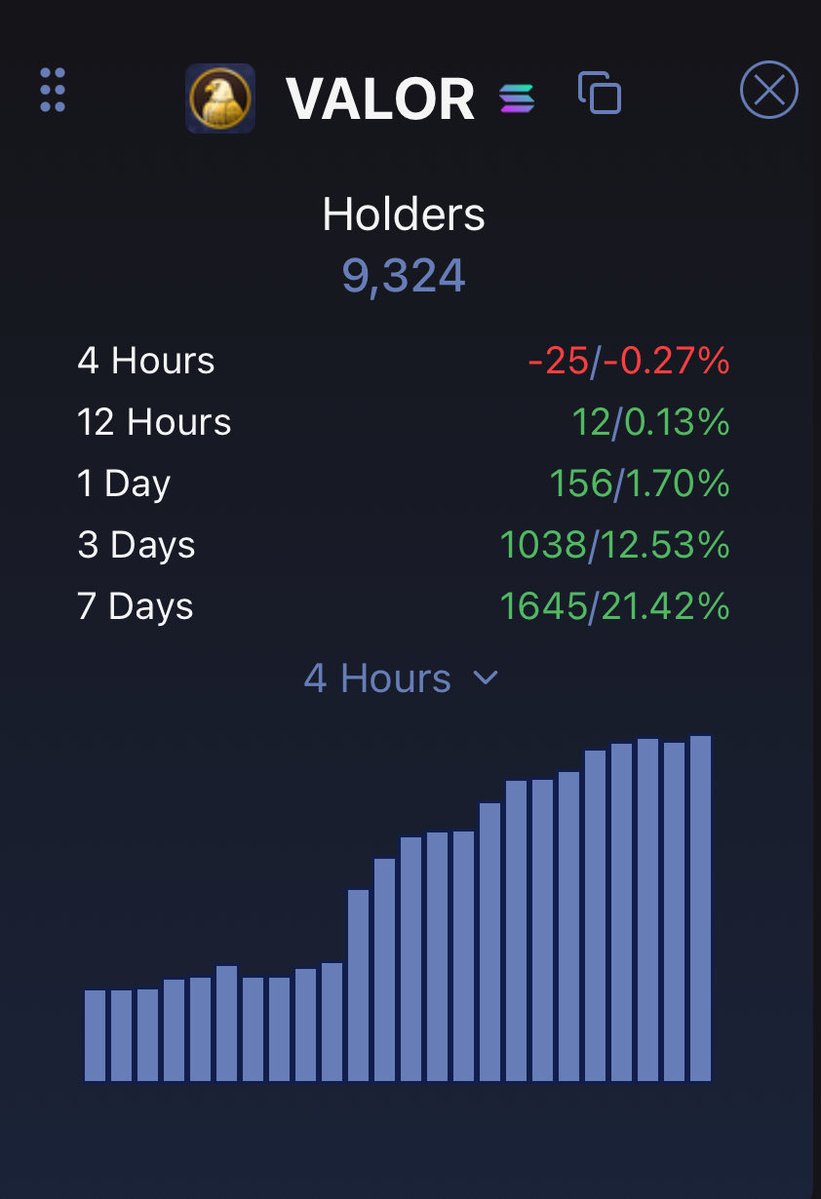The height and width of the screenshot is (1199, 821).
Task: Expand the 4 Hours interval dropdown
Action: (x=401, y=678)
